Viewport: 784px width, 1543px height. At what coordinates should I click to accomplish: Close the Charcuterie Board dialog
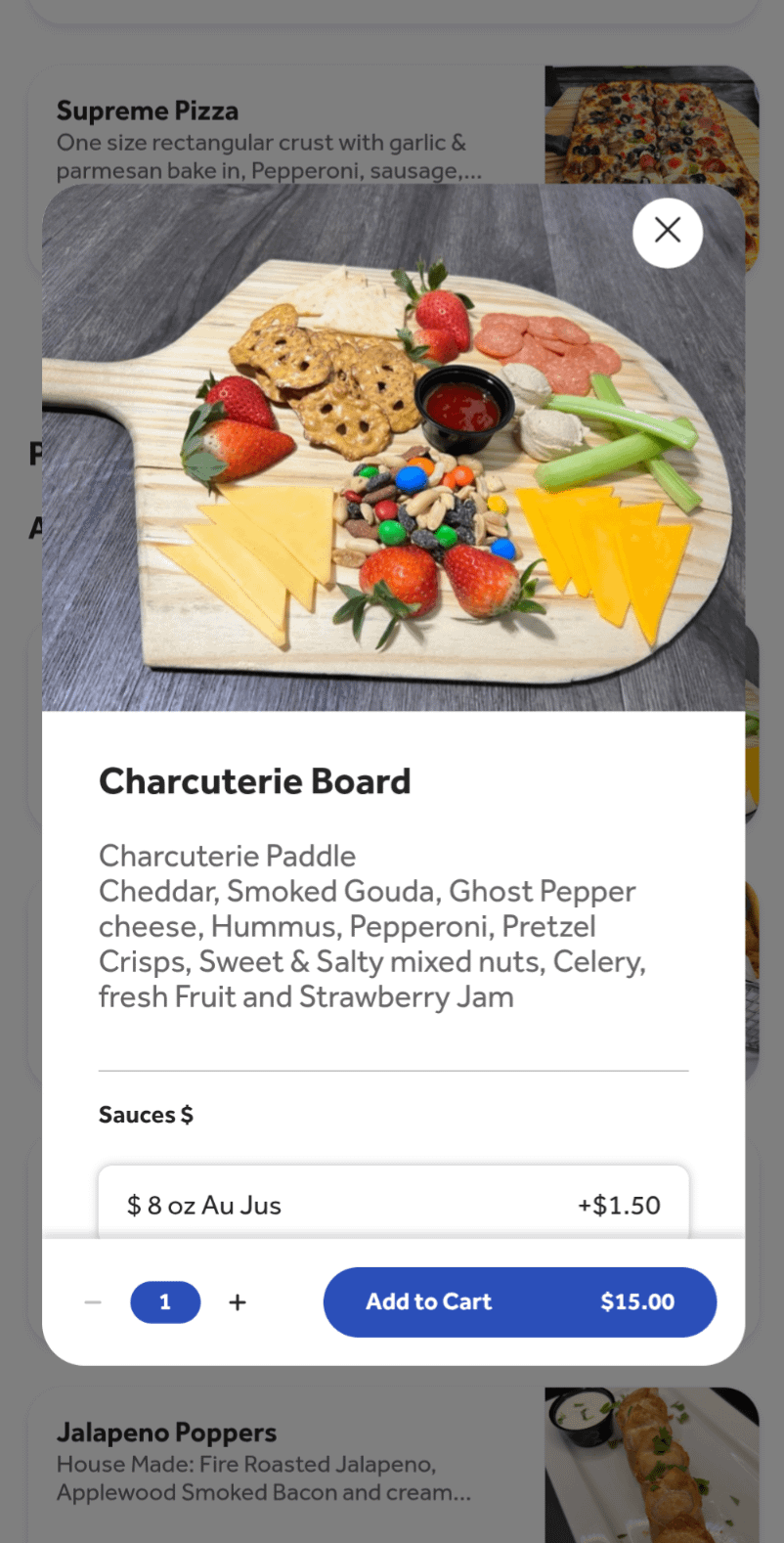coord(668,232)
